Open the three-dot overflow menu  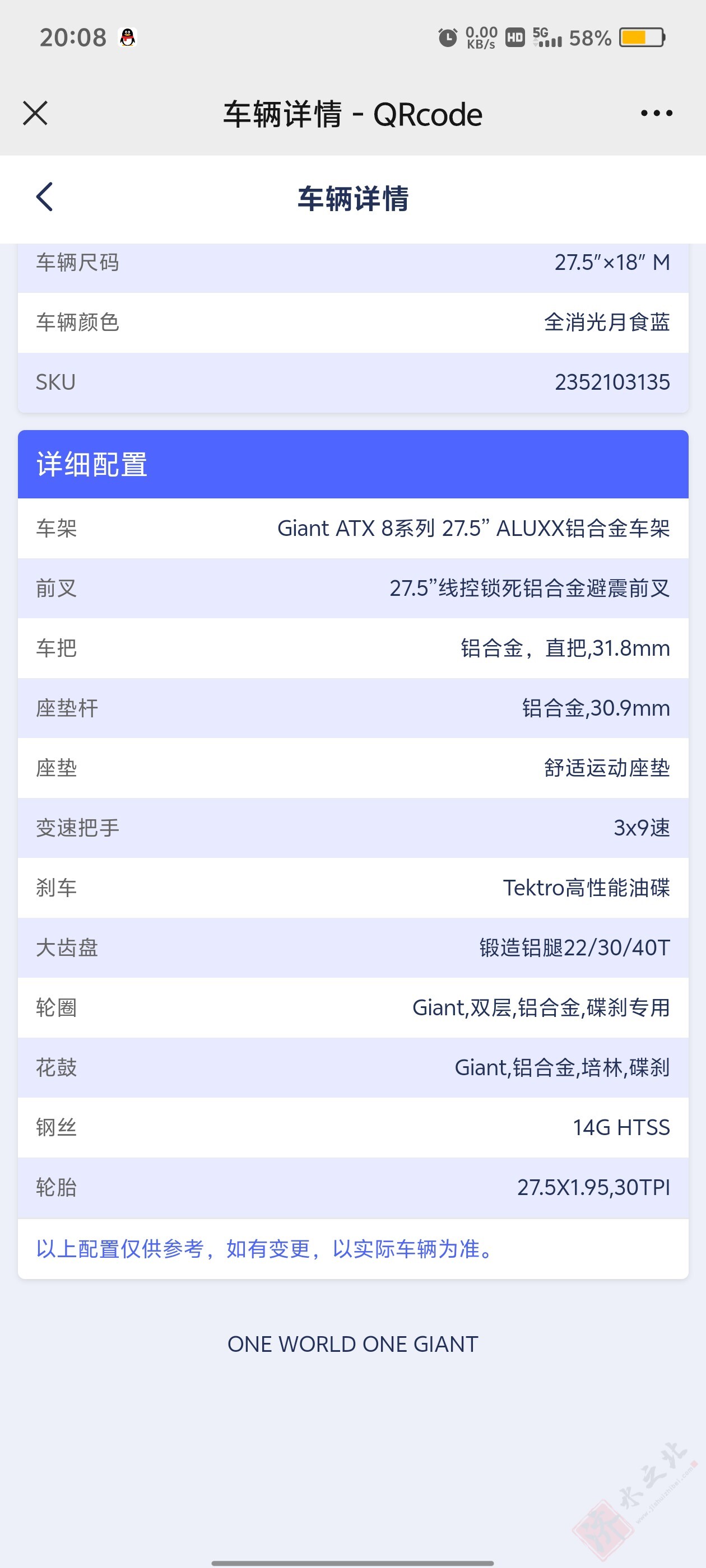point(657,113)
